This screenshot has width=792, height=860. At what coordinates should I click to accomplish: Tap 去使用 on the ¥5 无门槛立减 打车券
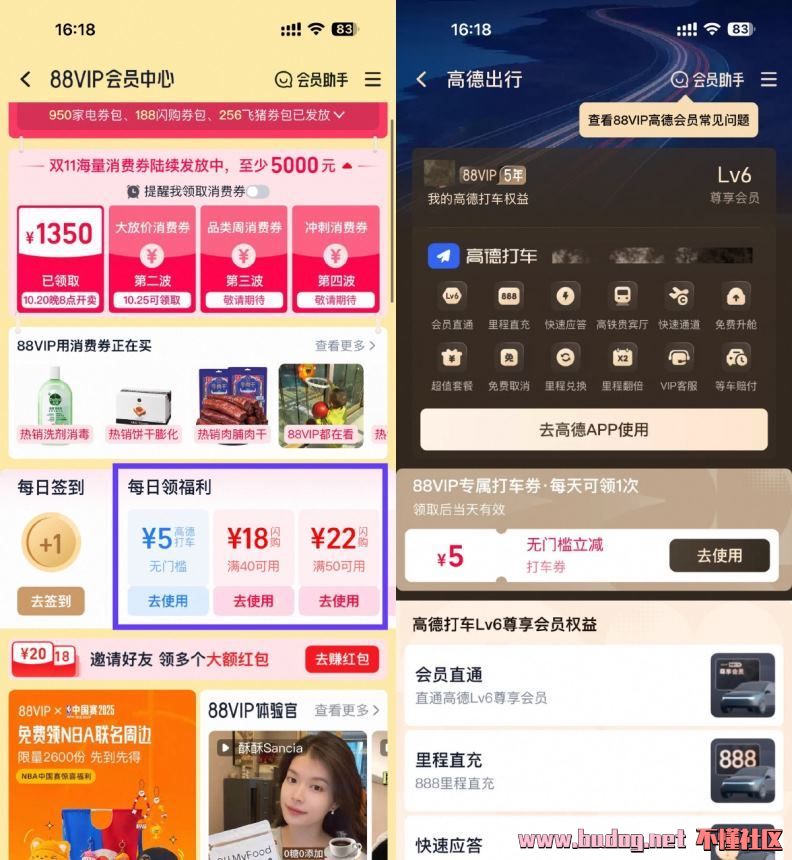(719, 555)
